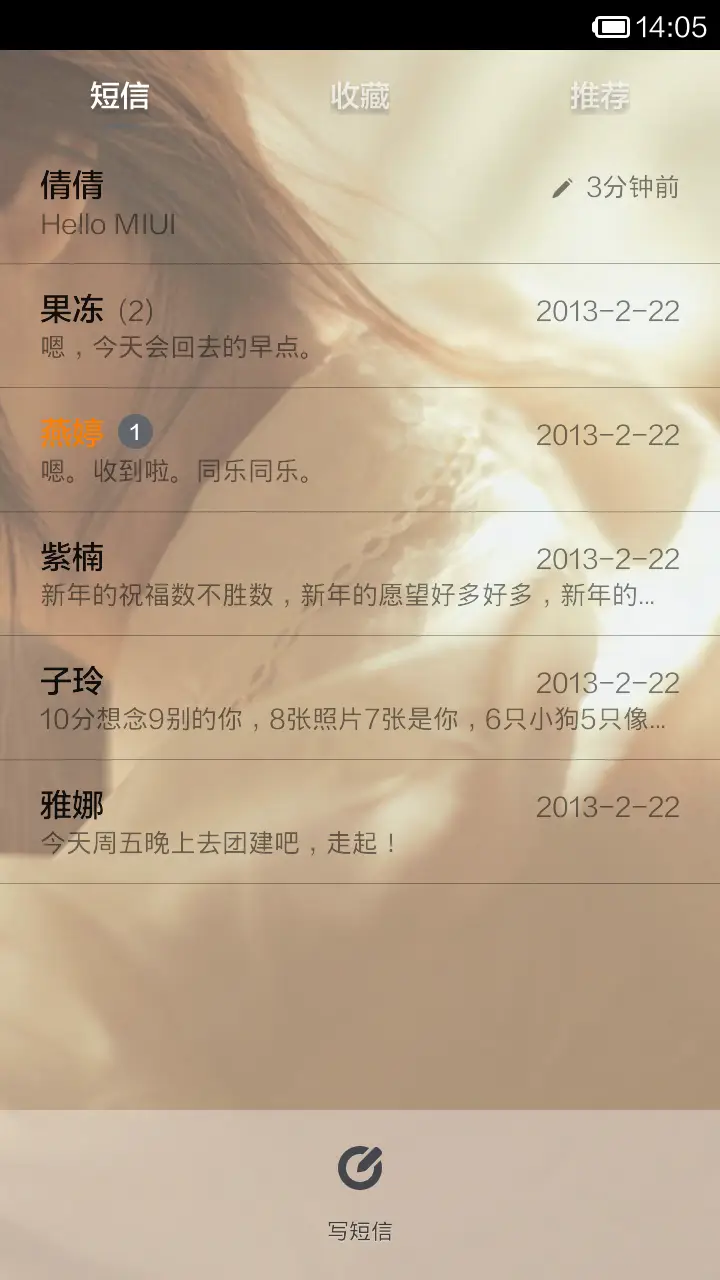The width and height of the screenshot is (720, 1280).
Task: Click the 2013-2-22 timestamp beside 果冻
Action: coord(610,311)
